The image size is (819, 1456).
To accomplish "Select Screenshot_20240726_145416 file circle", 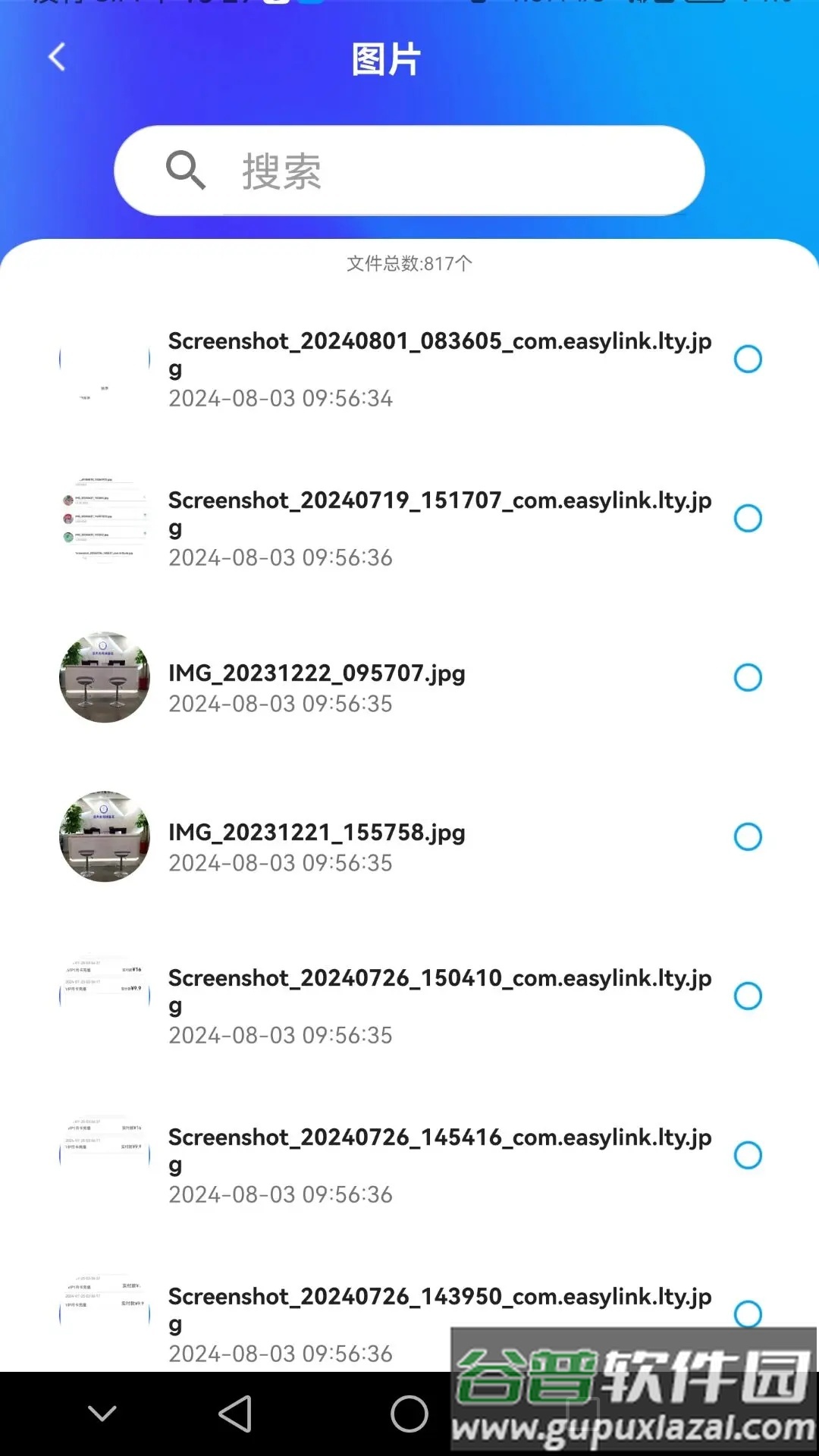I will 748,1155.
